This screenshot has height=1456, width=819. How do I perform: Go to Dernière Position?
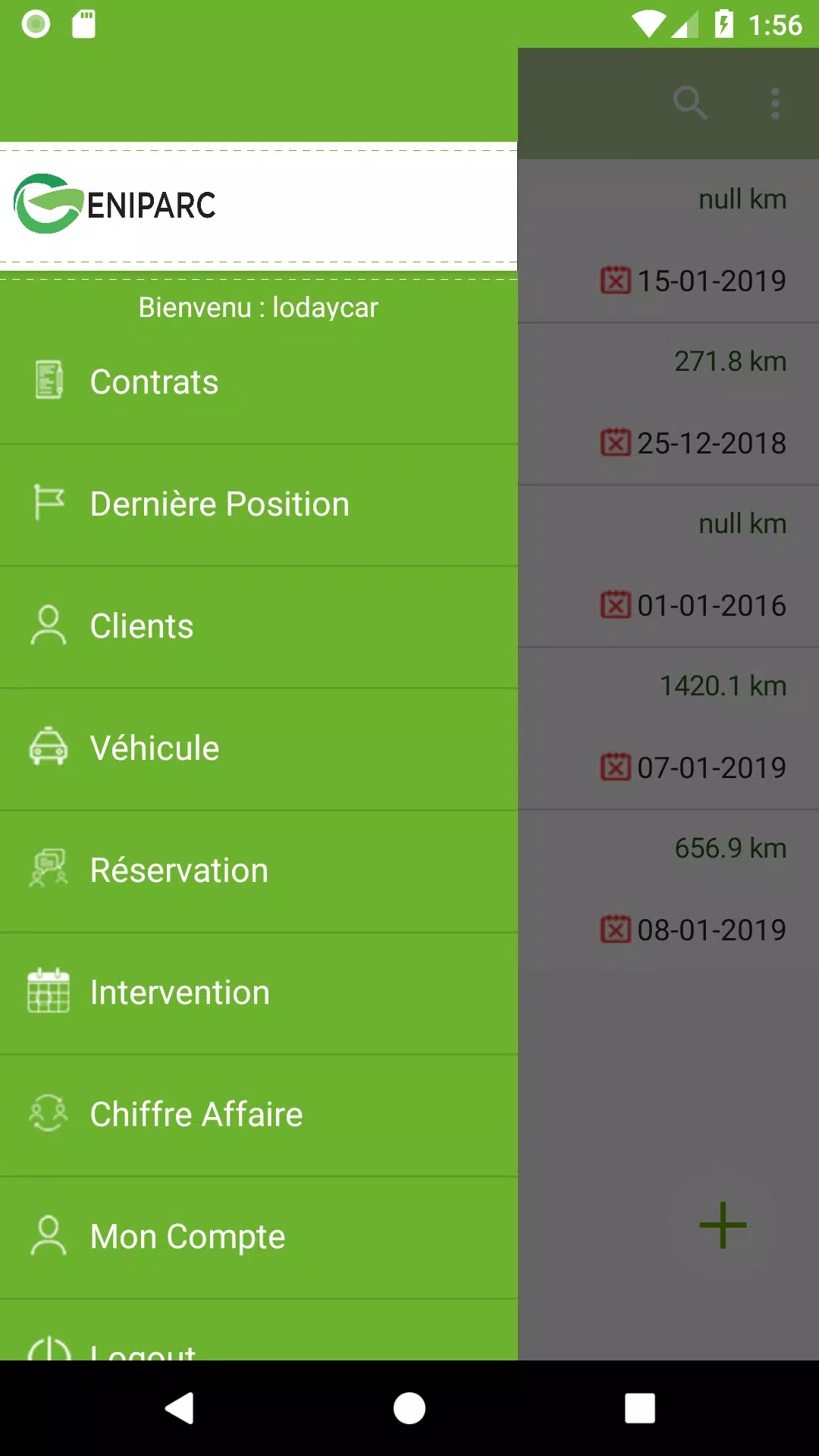(x=259, y=505)
